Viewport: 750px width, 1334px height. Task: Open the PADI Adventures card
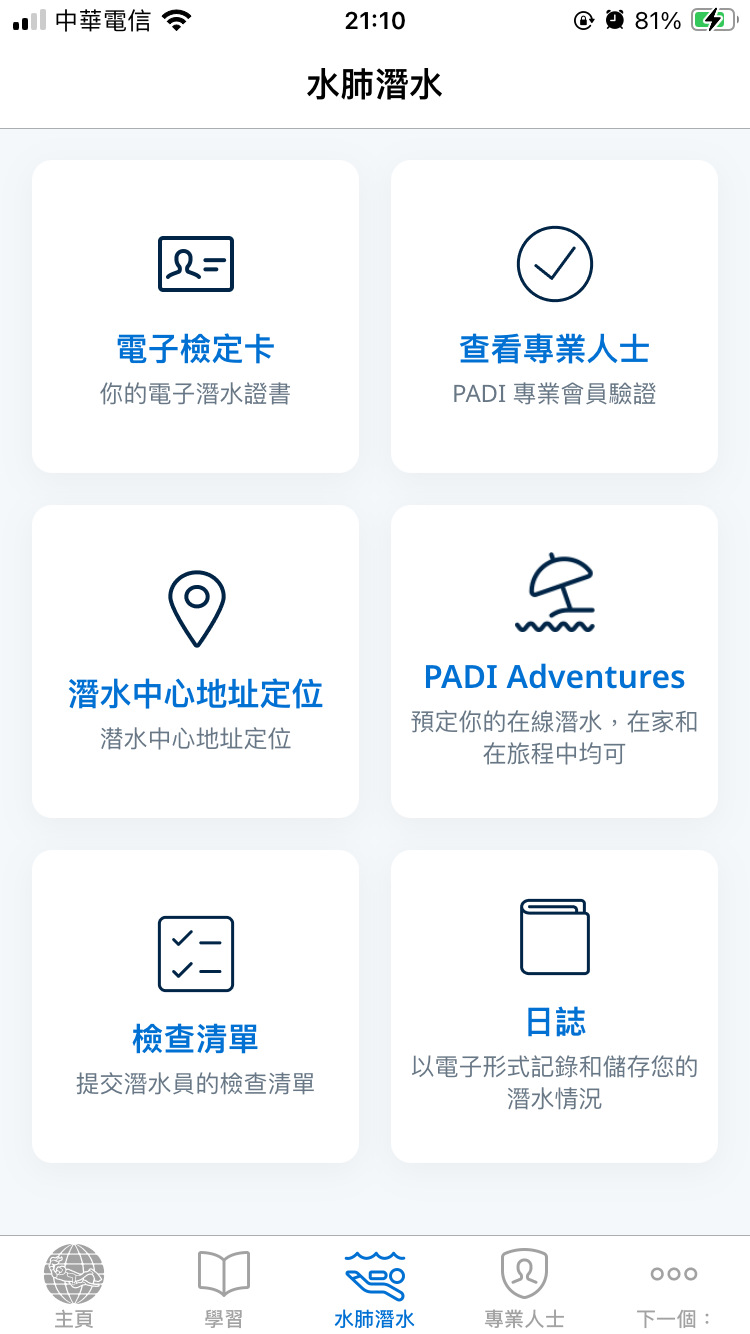(x=554, y=661)
